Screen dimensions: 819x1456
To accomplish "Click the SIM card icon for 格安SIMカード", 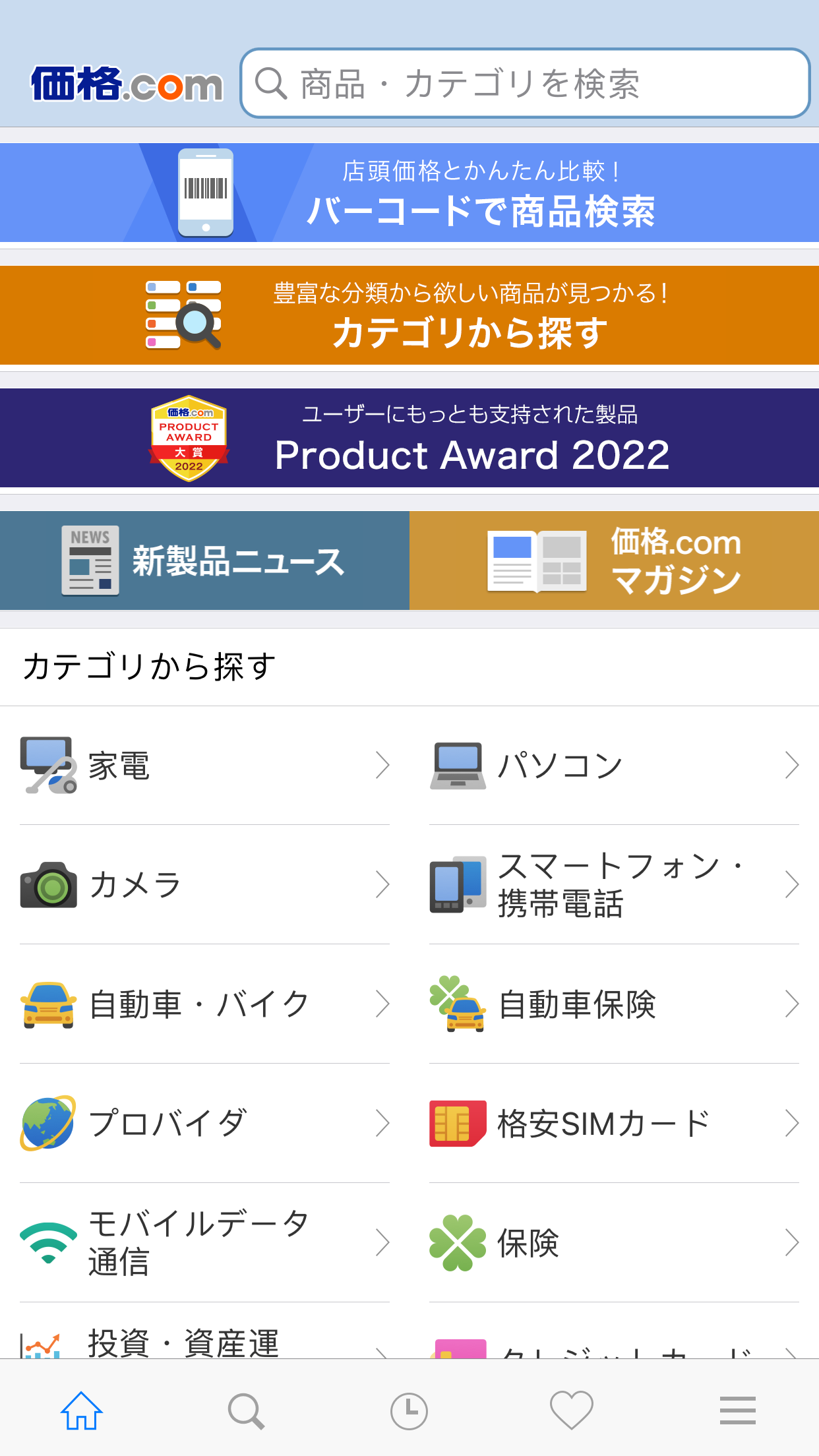I will click(x=456, y=1124).
